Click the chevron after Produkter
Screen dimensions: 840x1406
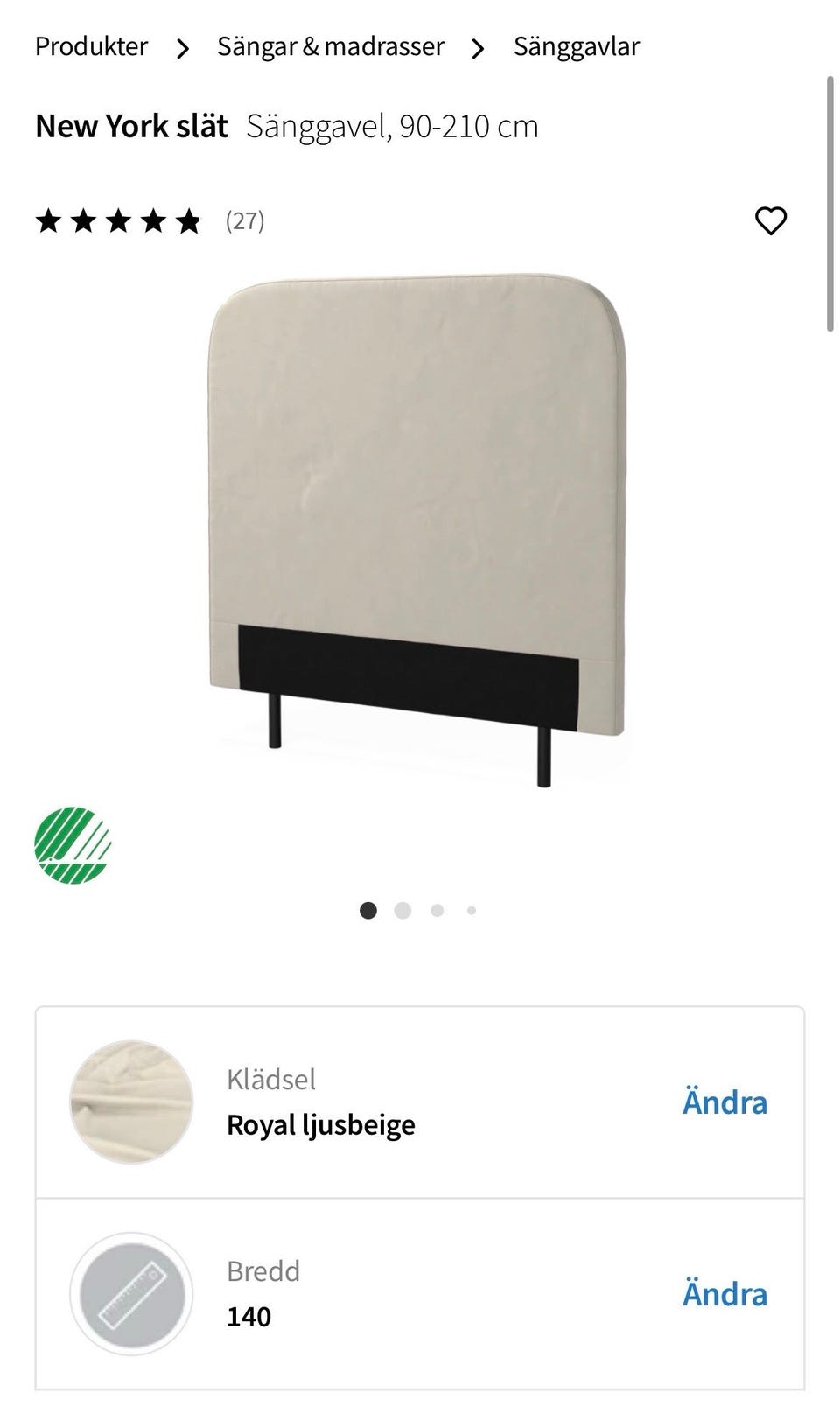[x=184, y=46]
